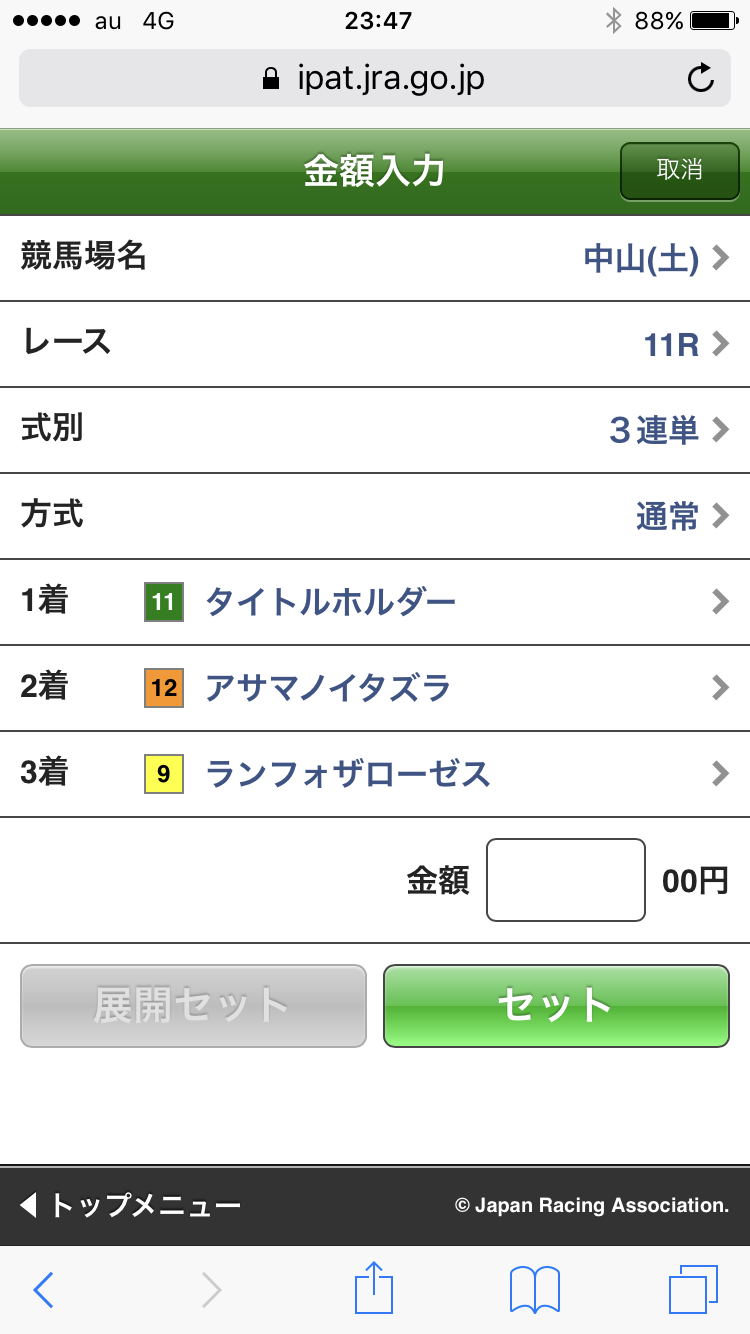Tap the orange number 12 badge for アサマノイタズラ
Screen dimensions: 750x1334
click(x=163, y=688)
